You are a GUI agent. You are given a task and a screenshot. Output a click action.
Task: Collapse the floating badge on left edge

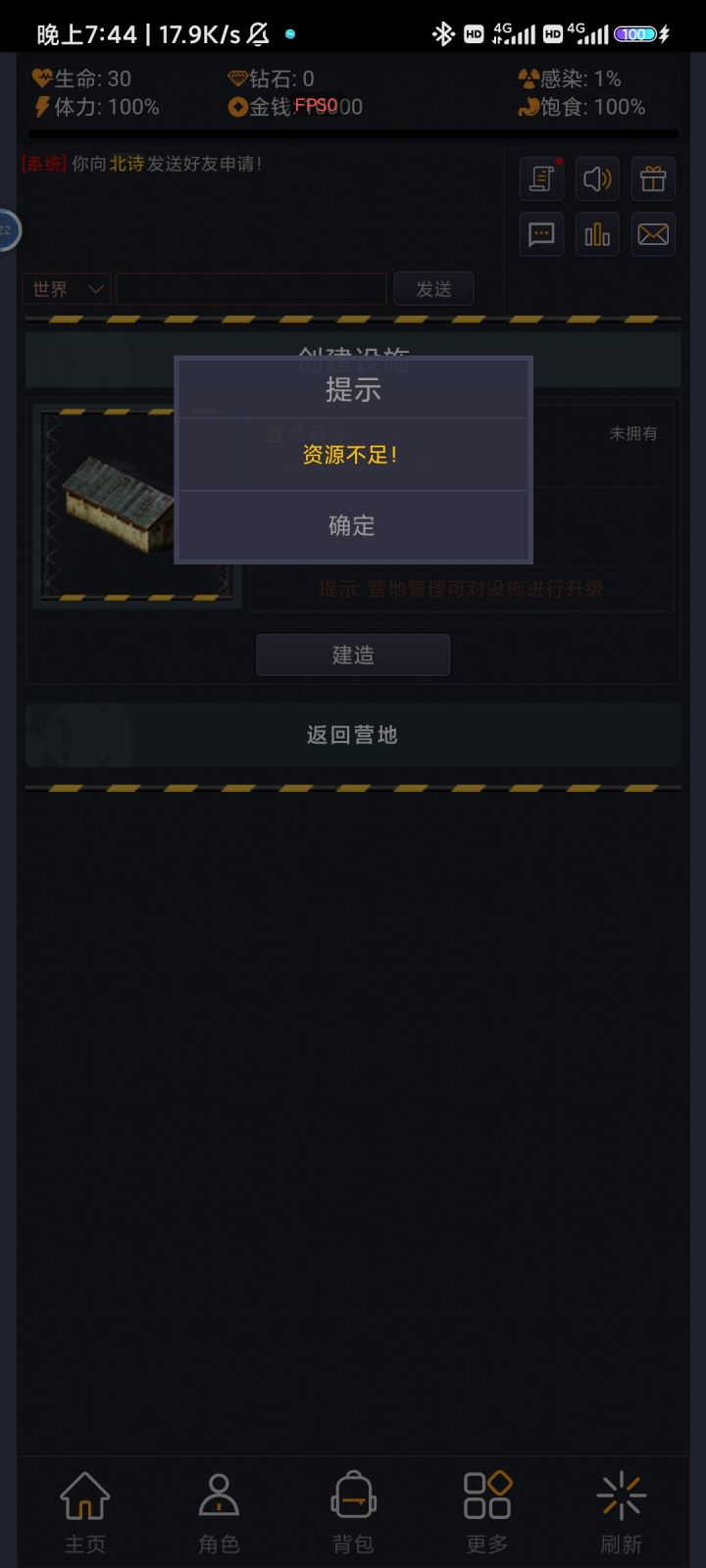click(8, 230)
